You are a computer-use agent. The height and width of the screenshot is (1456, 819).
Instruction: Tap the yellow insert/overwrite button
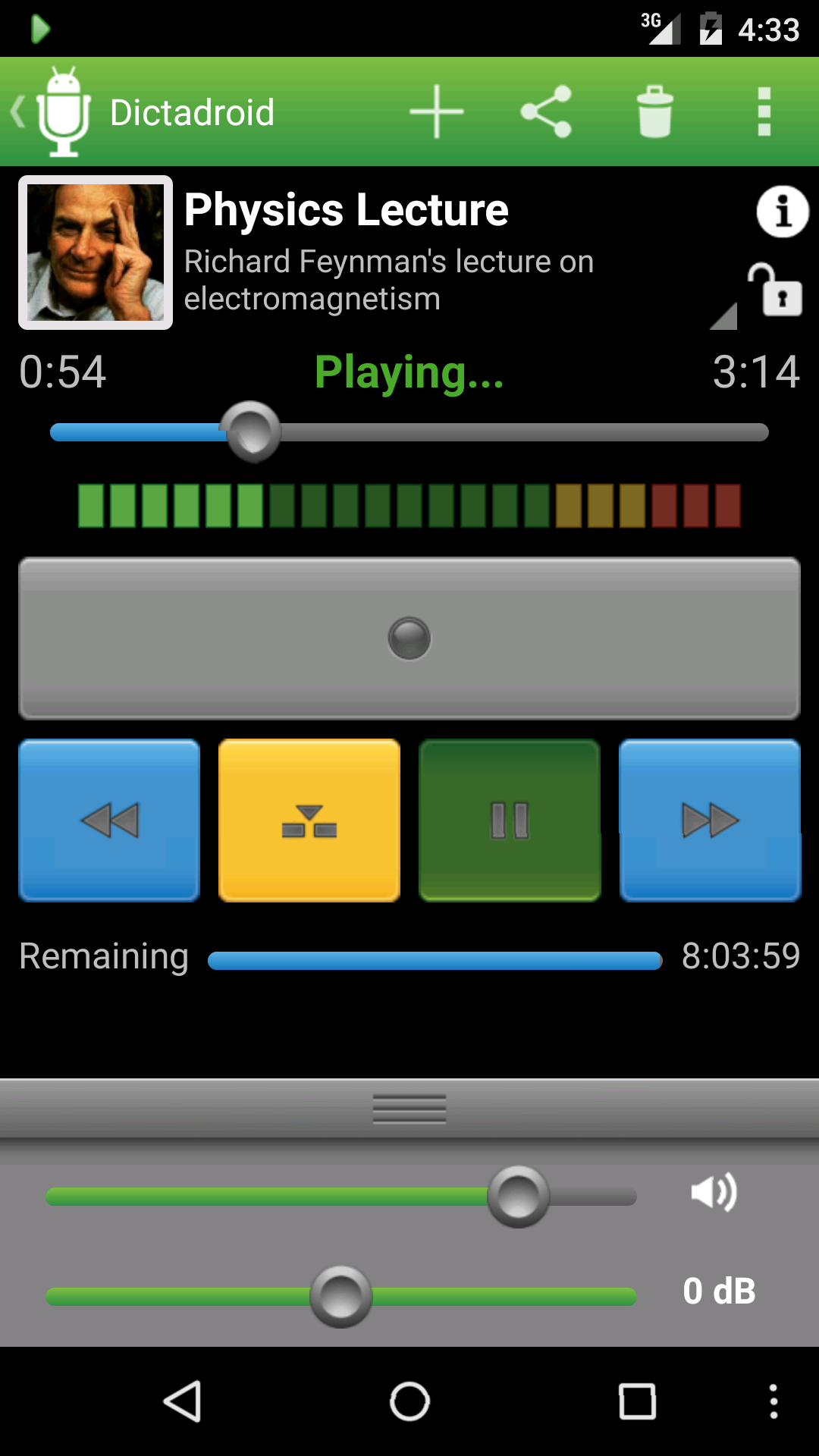[309, 821]
